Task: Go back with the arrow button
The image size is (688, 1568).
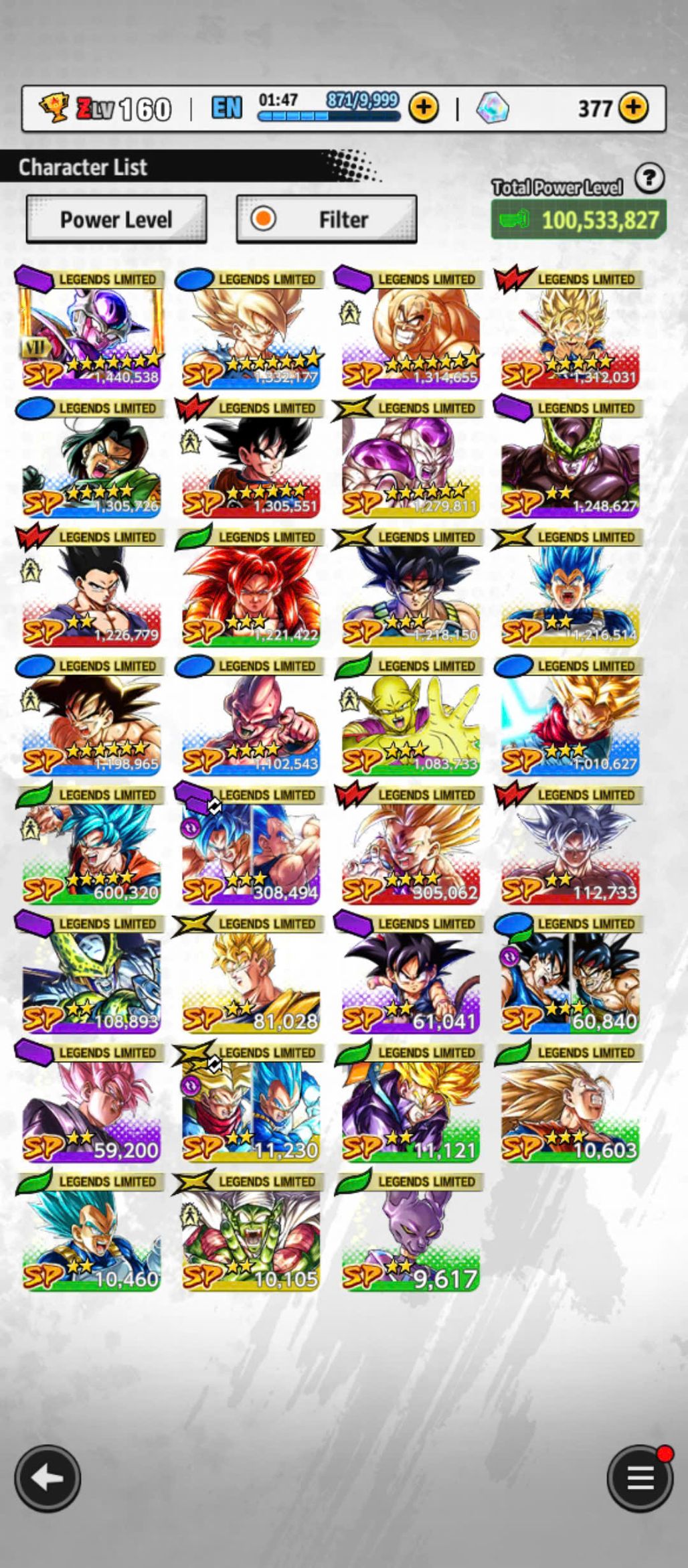Action: (x=48, y=1478)
